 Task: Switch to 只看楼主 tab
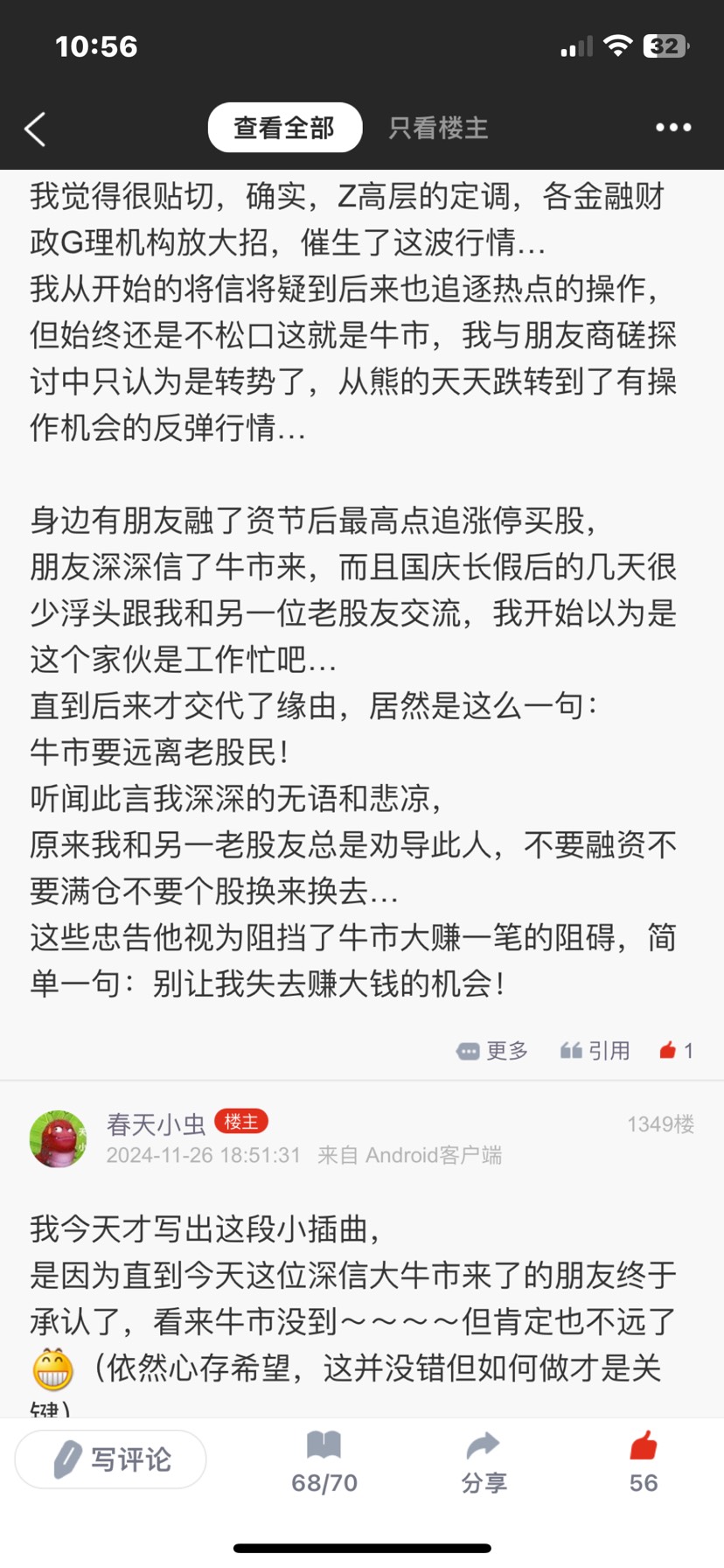click(x=438, y=128)
